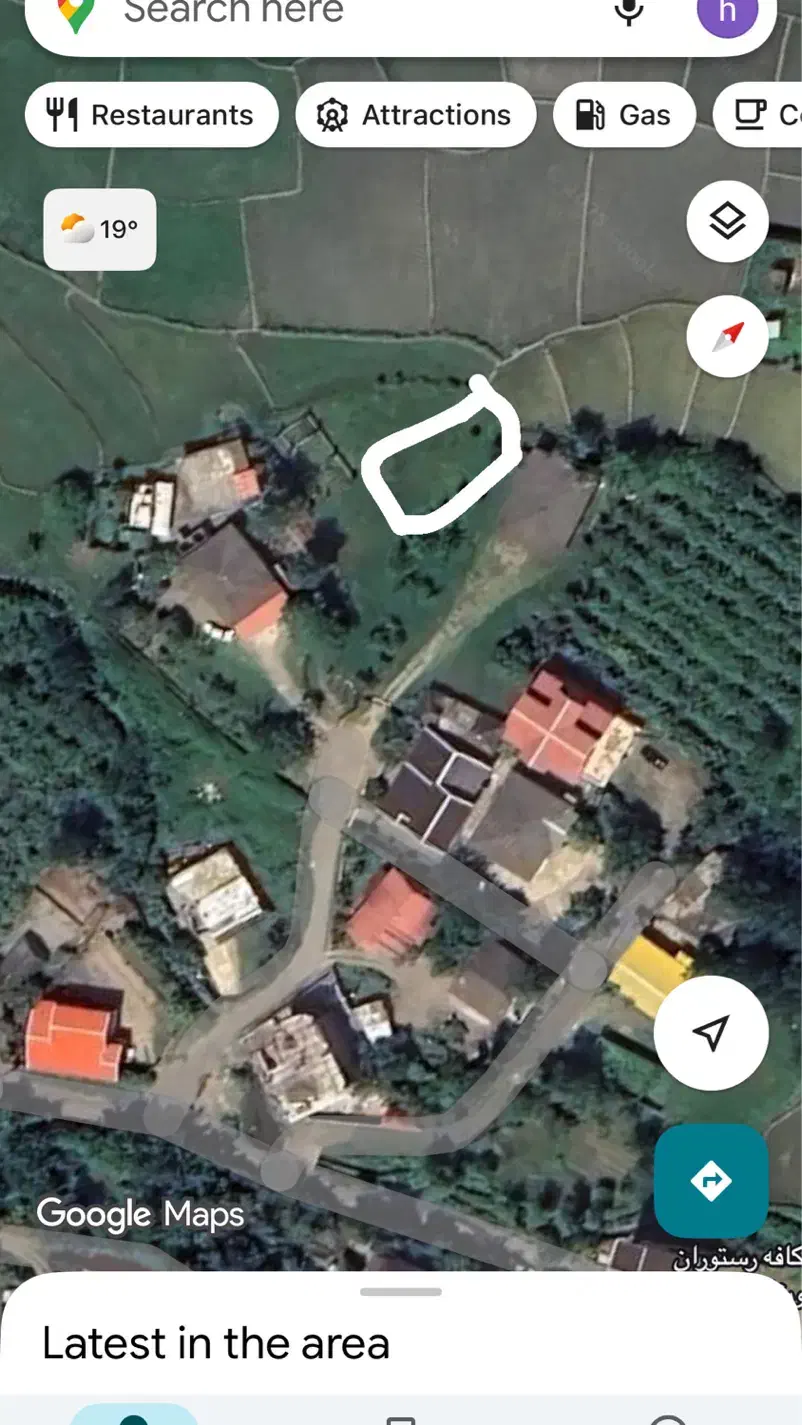The height and width of the screenshot is (1425, 802).
Task: Select the Gas chip
Action: click(x=624, y=115)
